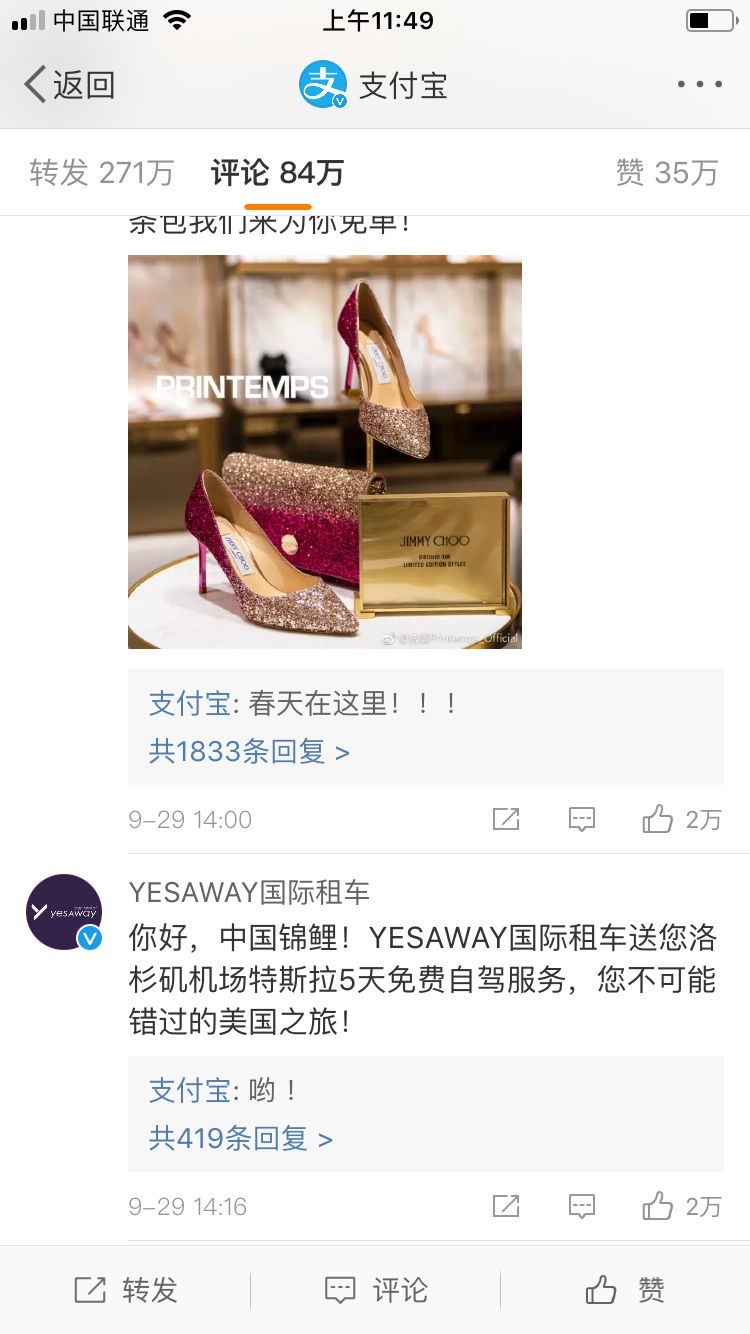Expand the 共419条回复 reply thread

click(232, 1138)
